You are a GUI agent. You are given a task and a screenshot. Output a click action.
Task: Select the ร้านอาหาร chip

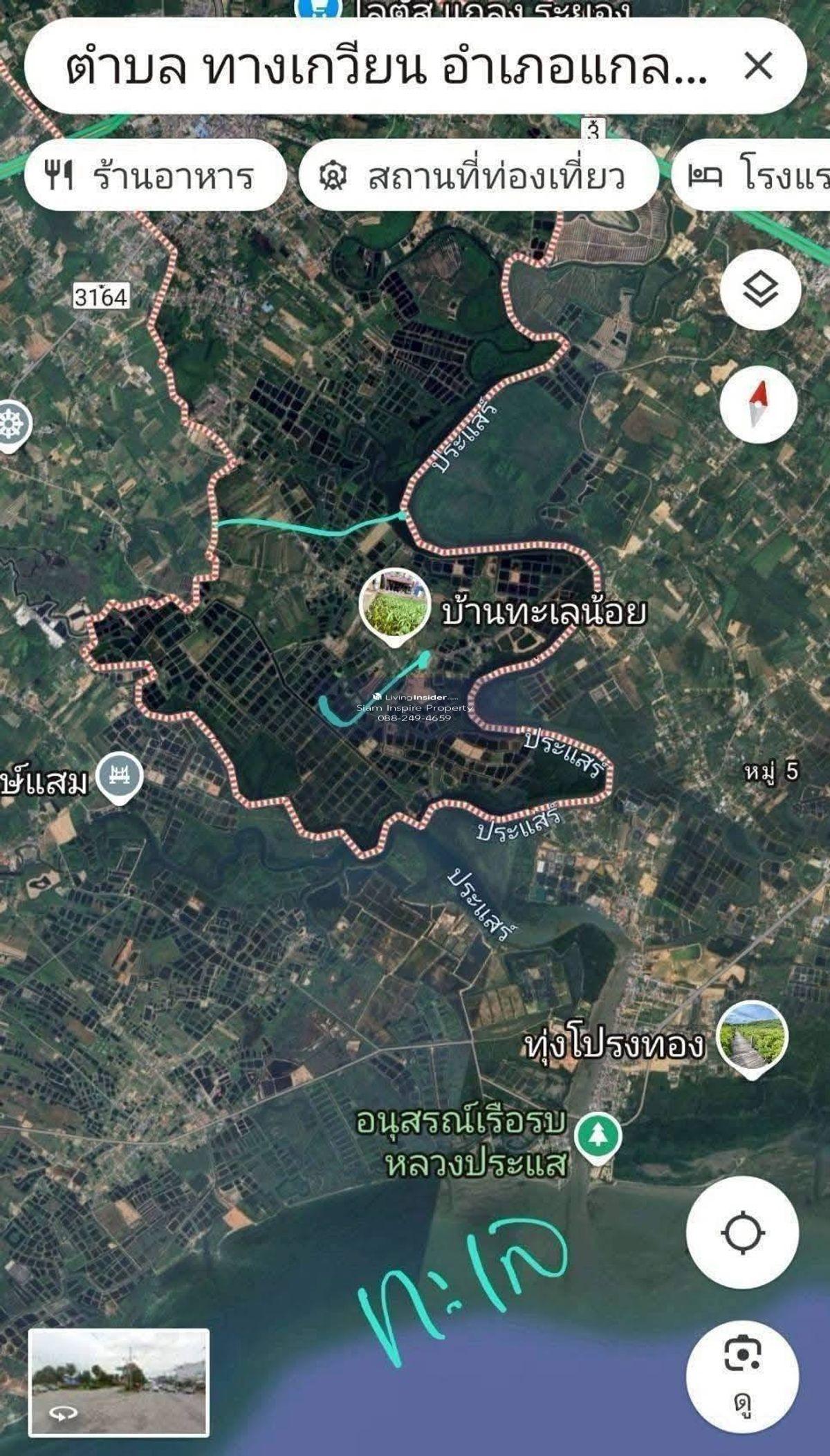point(155,176)
